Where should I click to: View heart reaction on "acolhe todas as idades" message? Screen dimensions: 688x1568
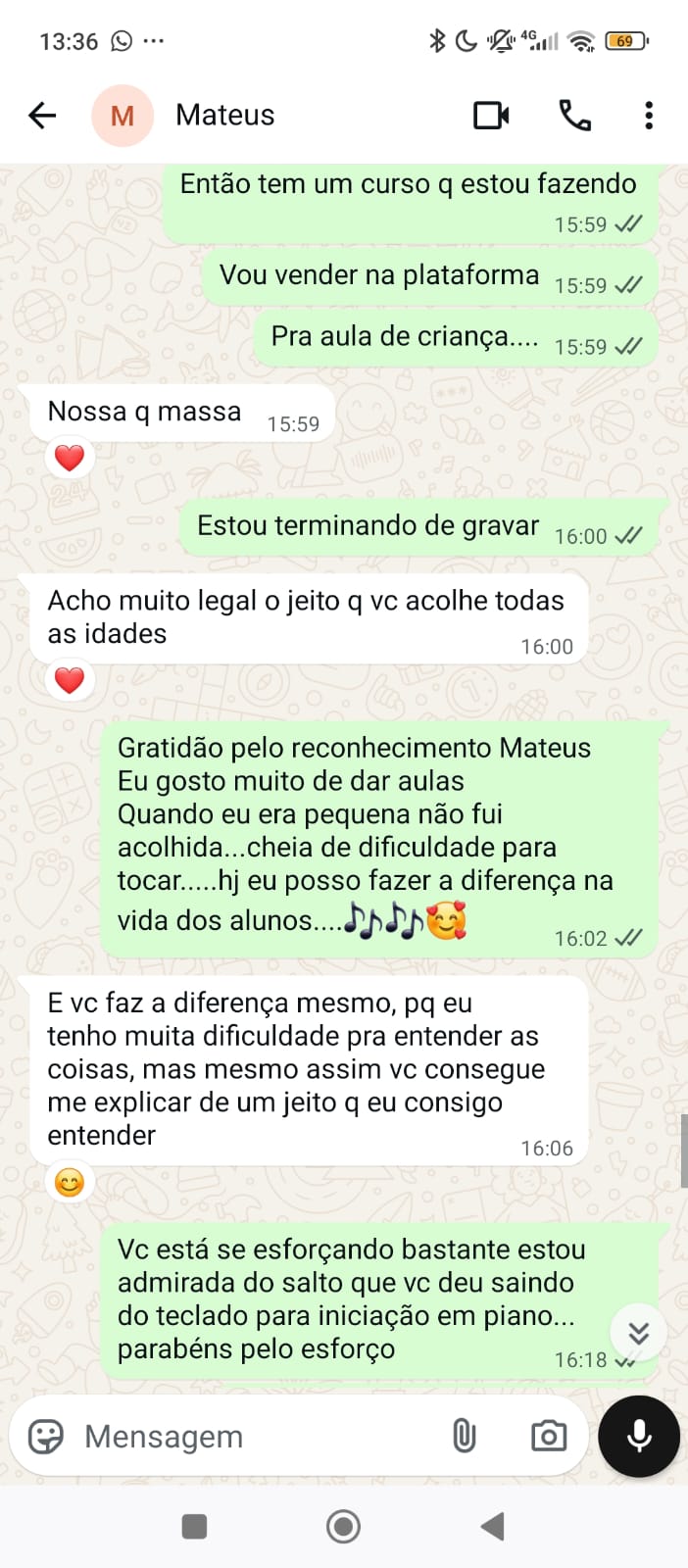point(70,680)
